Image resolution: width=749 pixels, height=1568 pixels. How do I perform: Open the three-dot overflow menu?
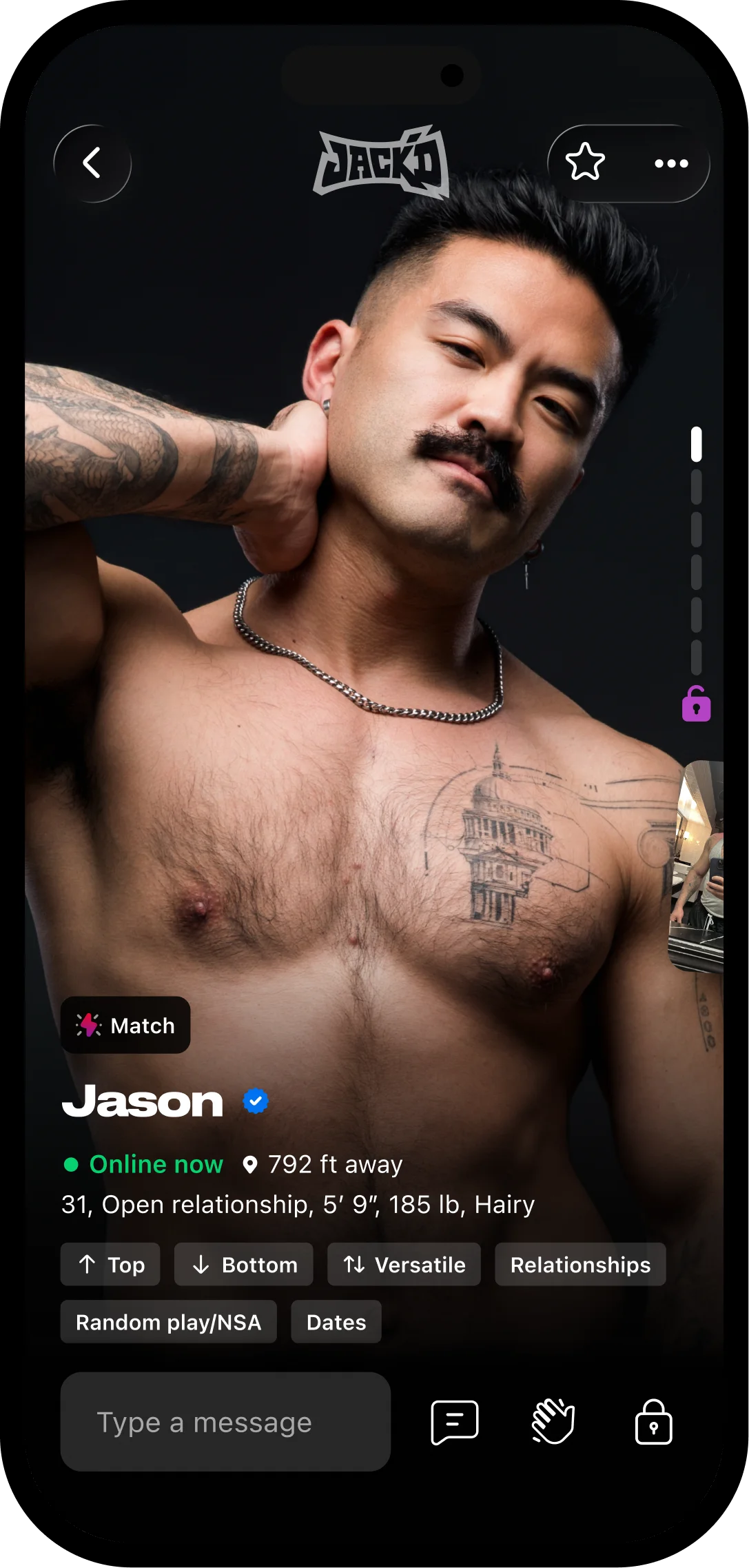coord(671,163)
